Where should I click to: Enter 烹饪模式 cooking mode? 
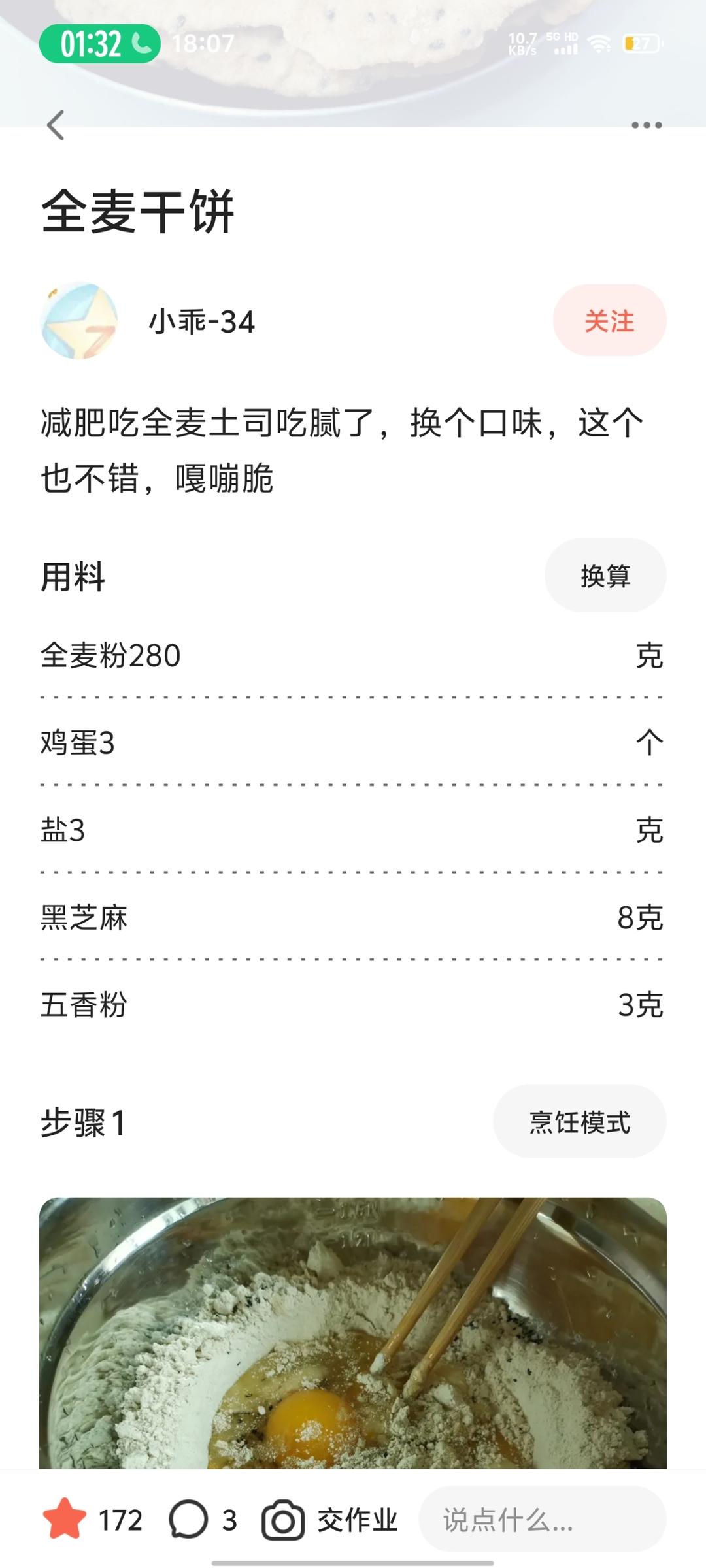coord(579,1122)
